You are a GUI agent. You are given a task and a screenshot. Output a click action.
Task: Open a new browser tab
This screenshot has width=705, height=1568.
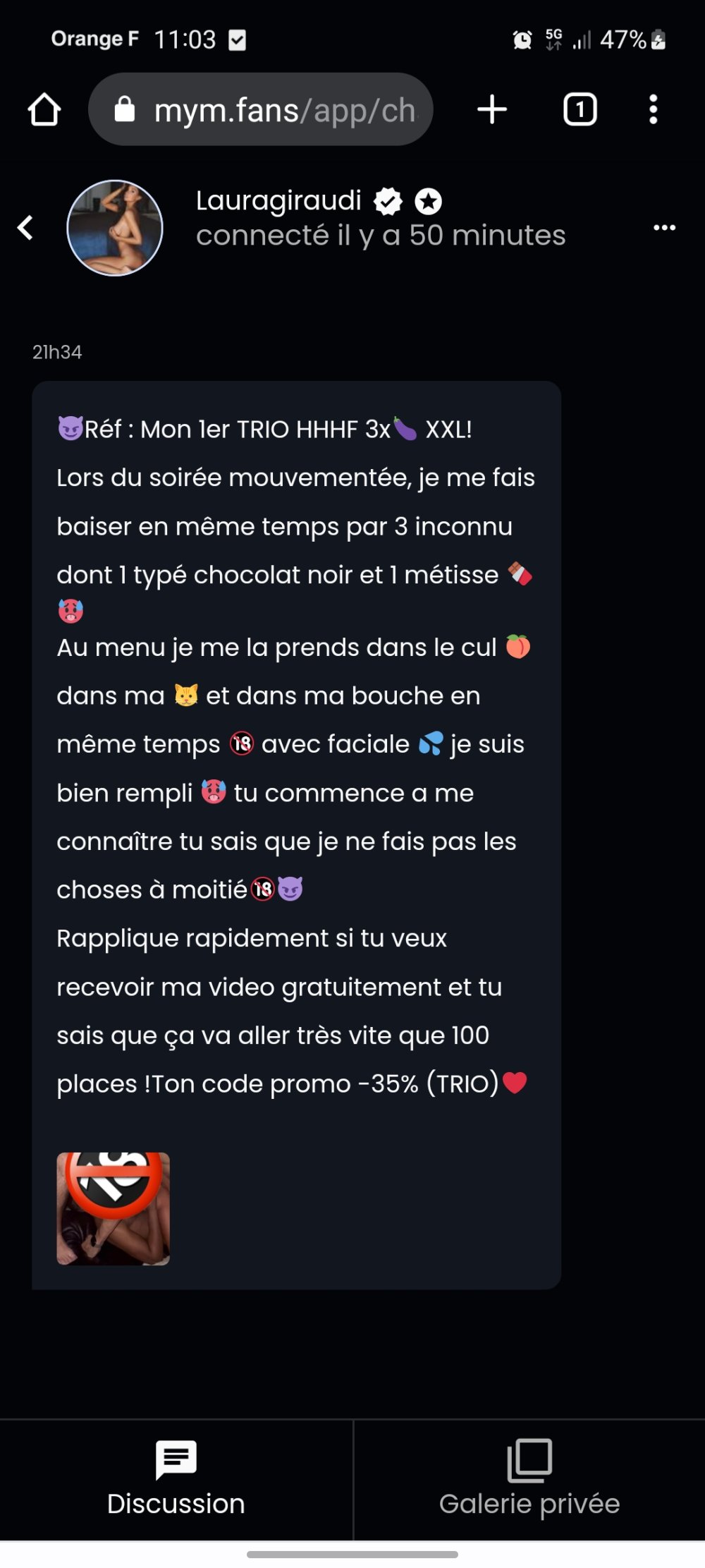(492, 110)
